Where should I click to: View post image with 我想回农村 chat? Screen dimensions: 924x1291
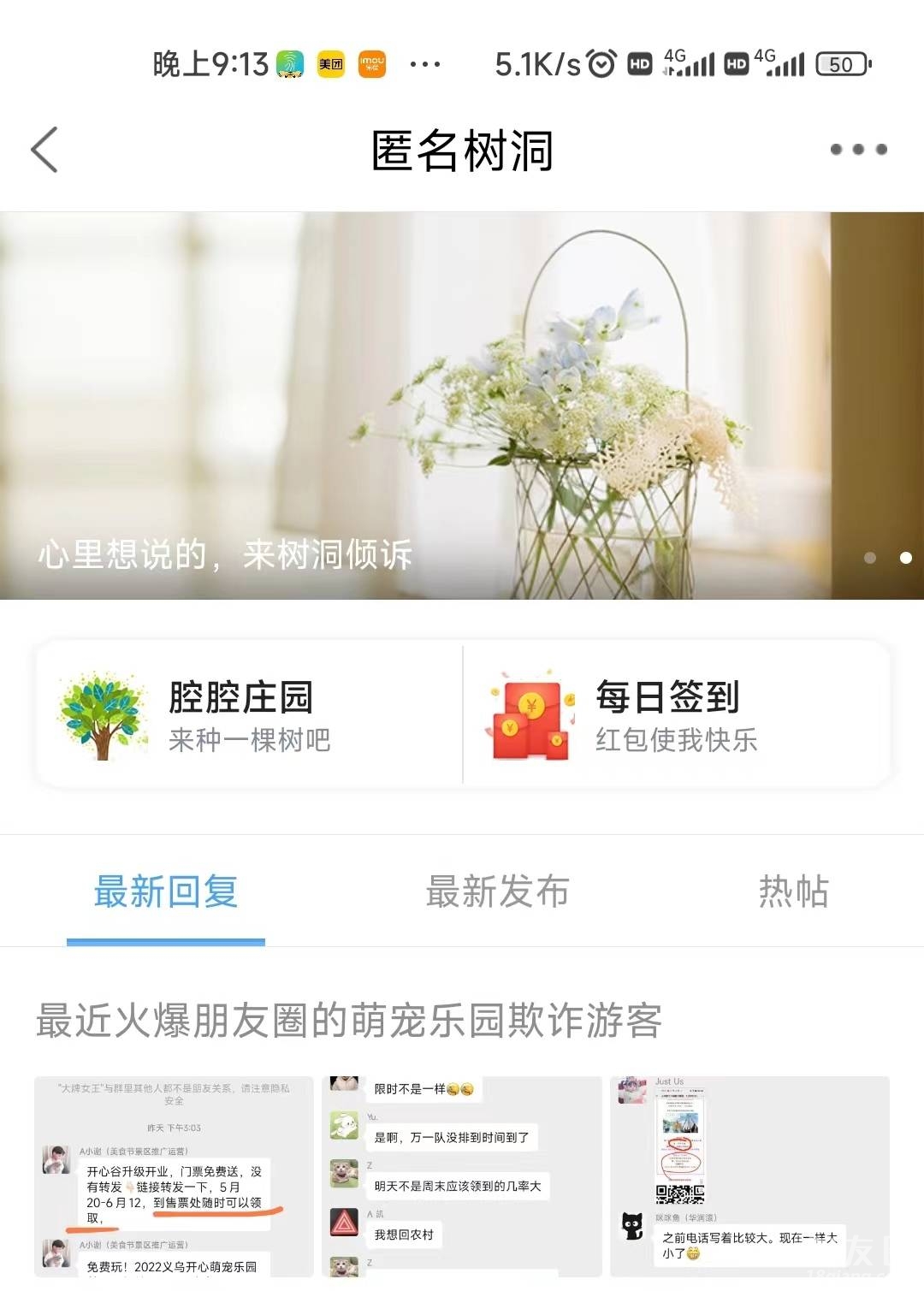(462, 1176)
